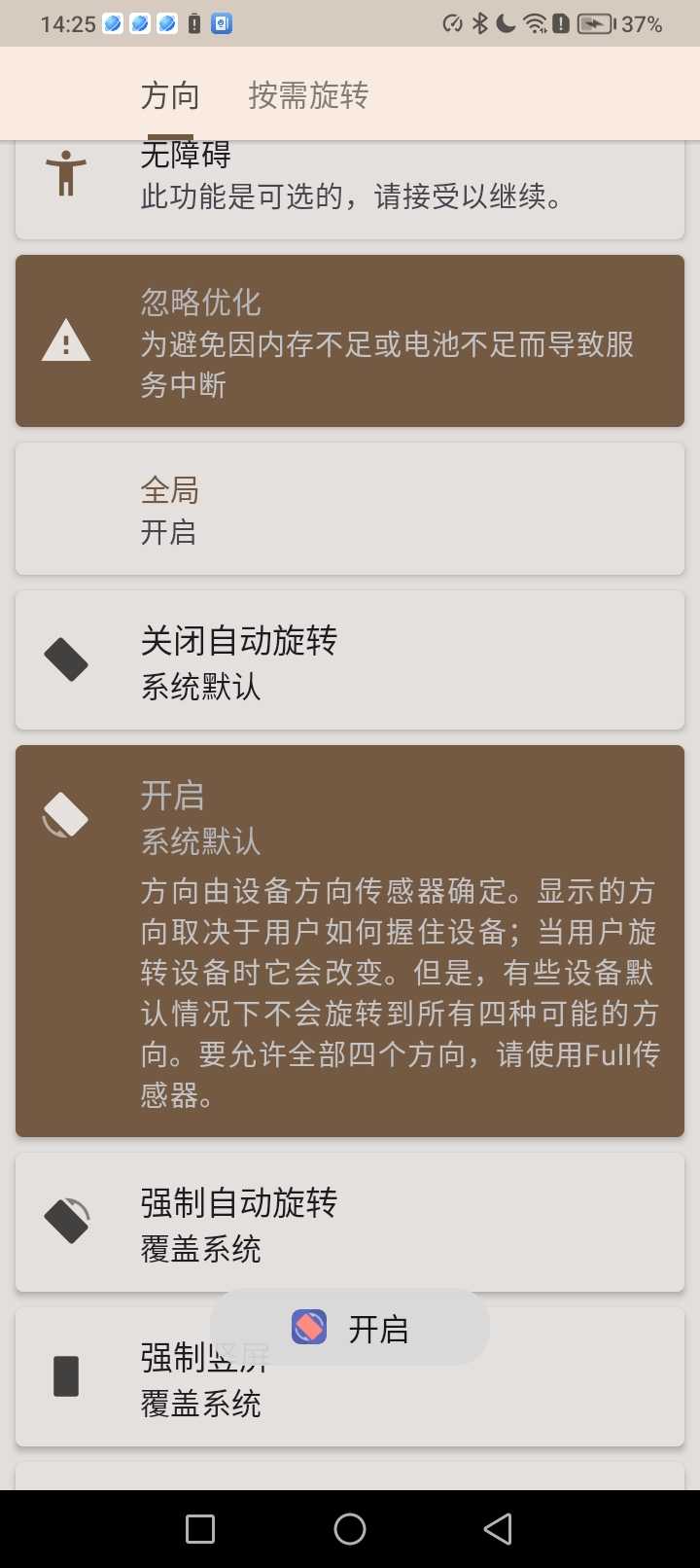The height and width of the screenshot is (1568, 700).
Task: Choose 强制自动旋转 orientation mode
Action: click(x=350, y=1223)
